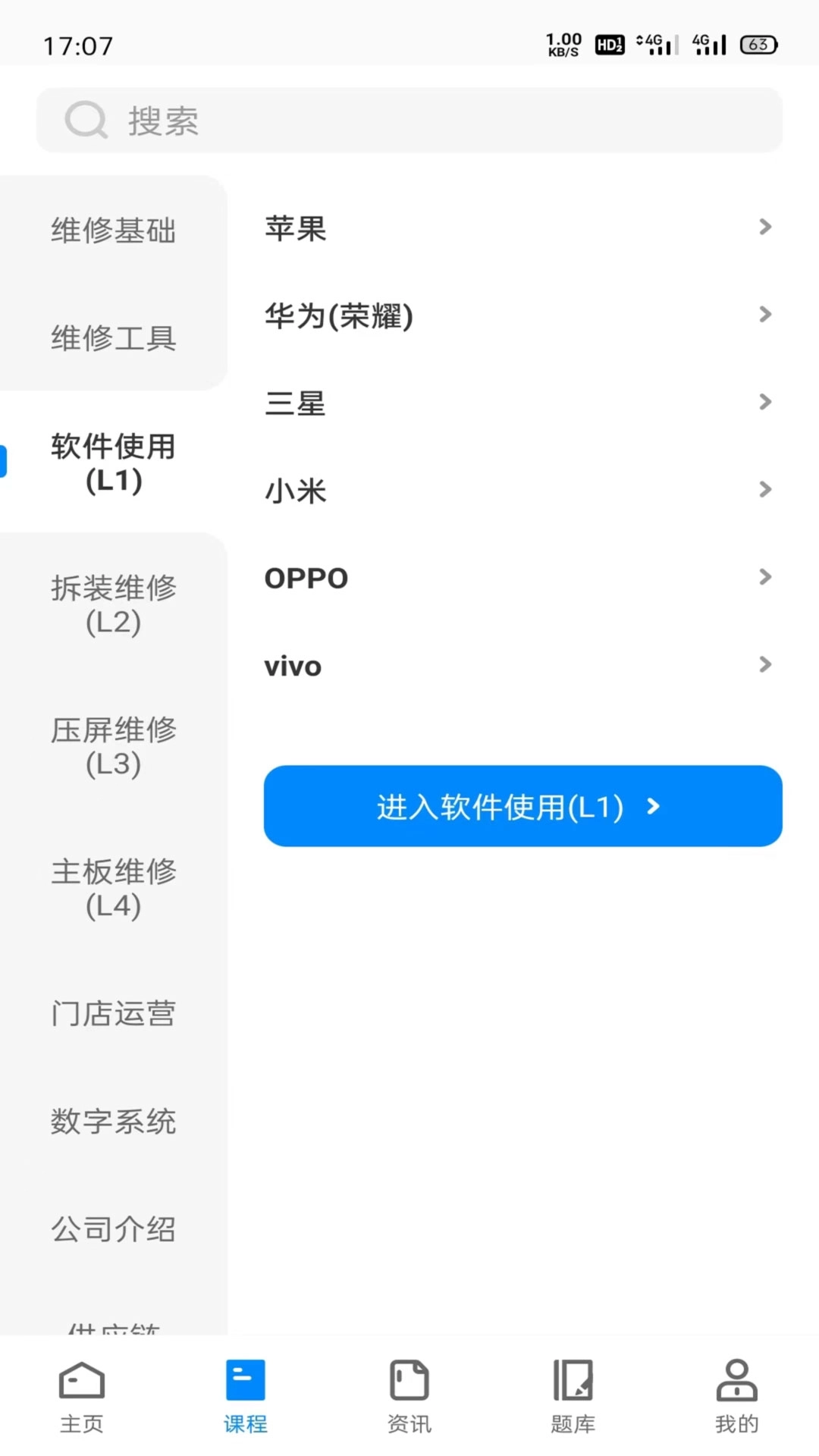Open the 门店运营 sidebar tab
Viewport: 819px width, 1456px height.
[x=114, y=1014]
